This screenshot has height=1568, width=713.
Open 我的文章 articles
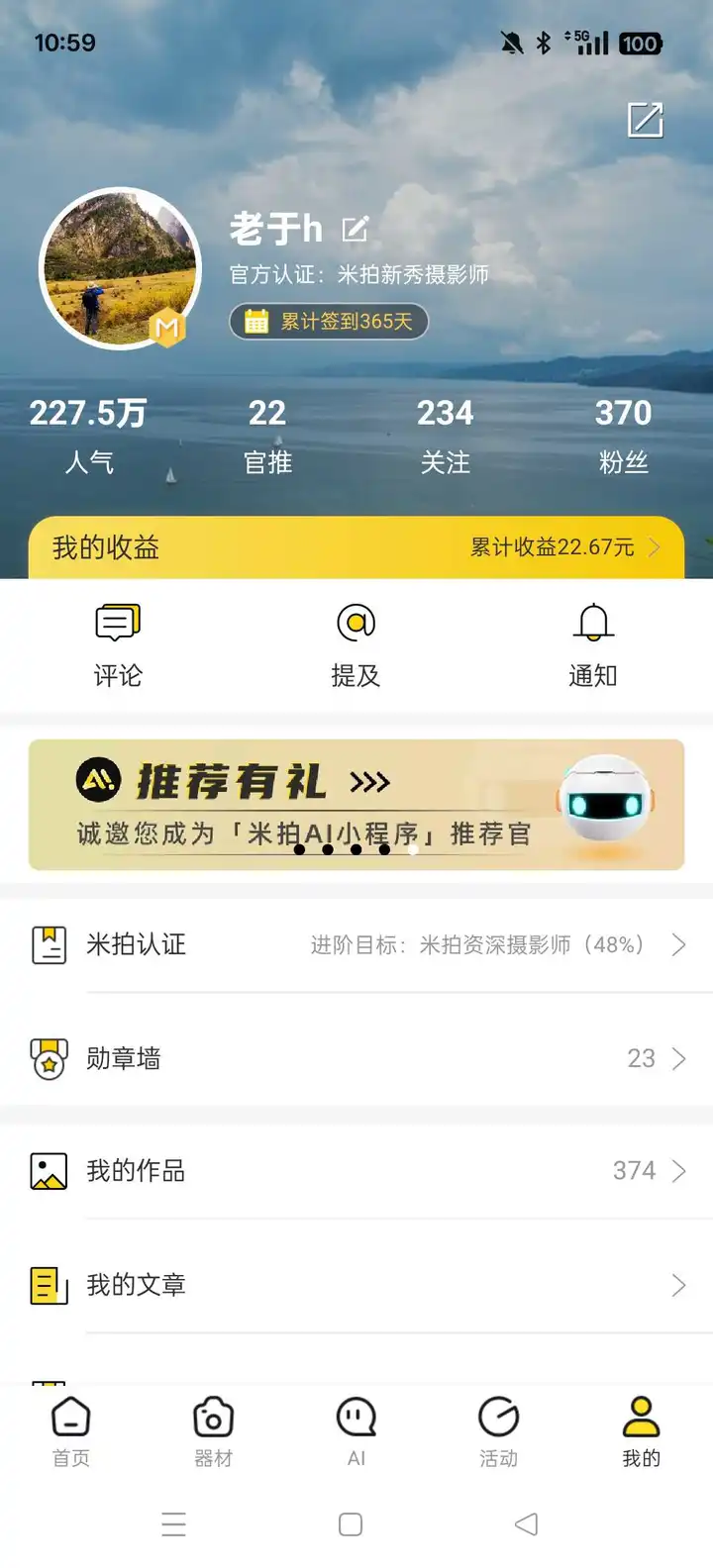[x=356, y=1285]
